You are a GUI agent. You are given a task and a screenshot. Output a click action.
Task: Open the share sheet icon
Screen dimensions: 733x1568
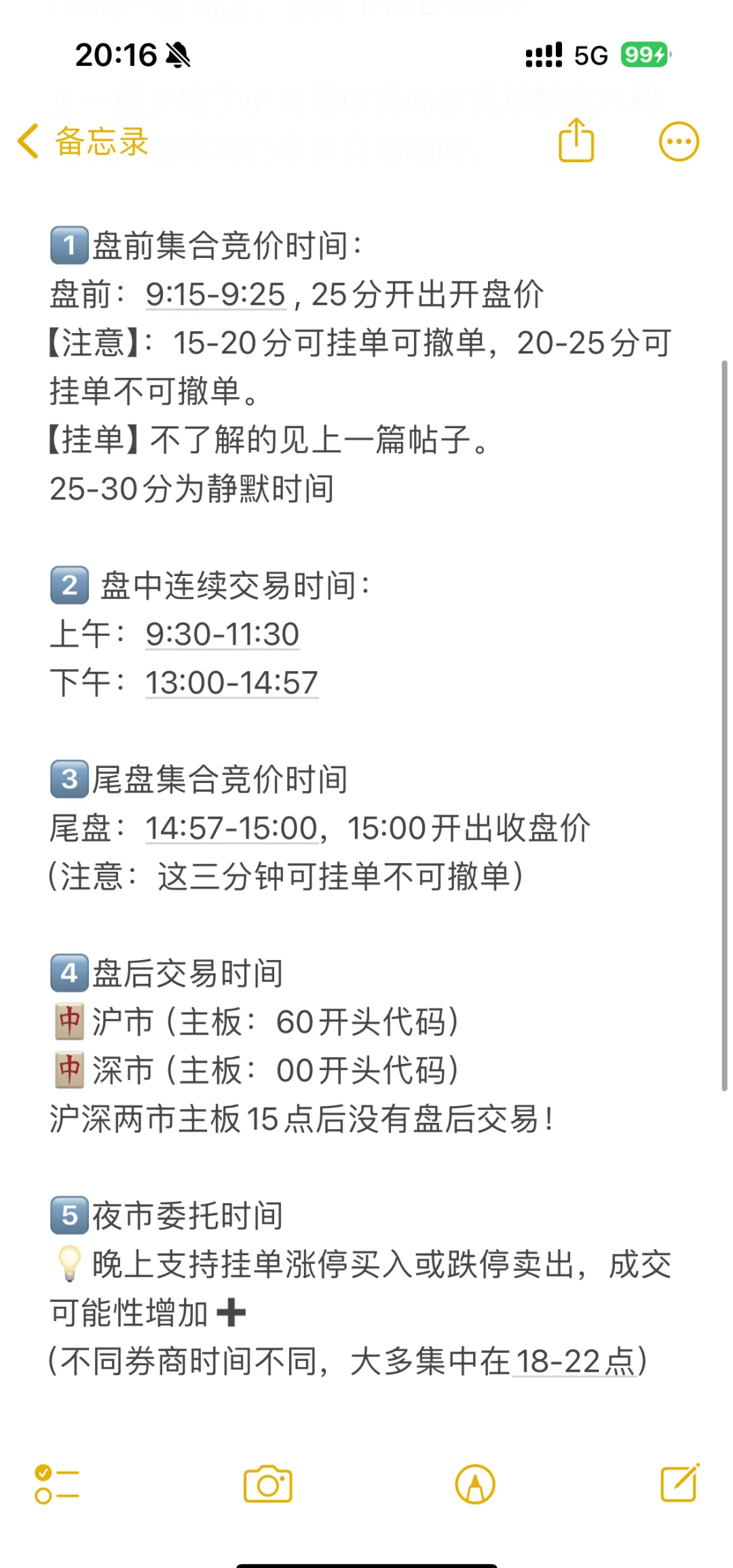click(576, 141)
